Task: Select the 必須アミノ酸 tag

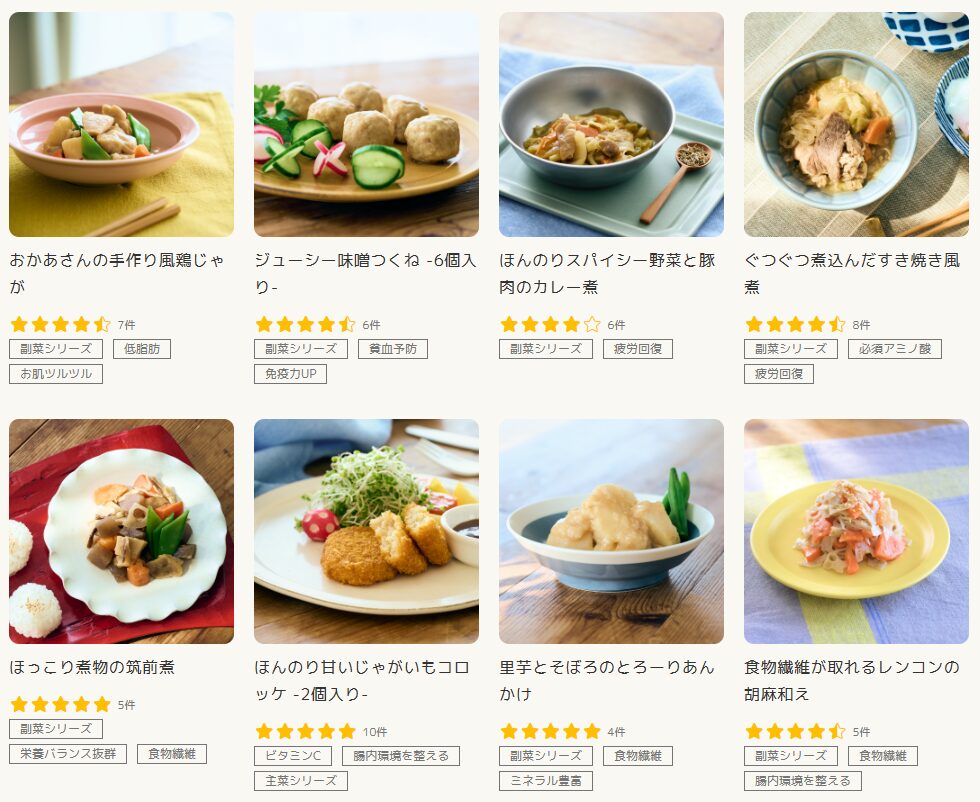Action: [x=895, y=349]
